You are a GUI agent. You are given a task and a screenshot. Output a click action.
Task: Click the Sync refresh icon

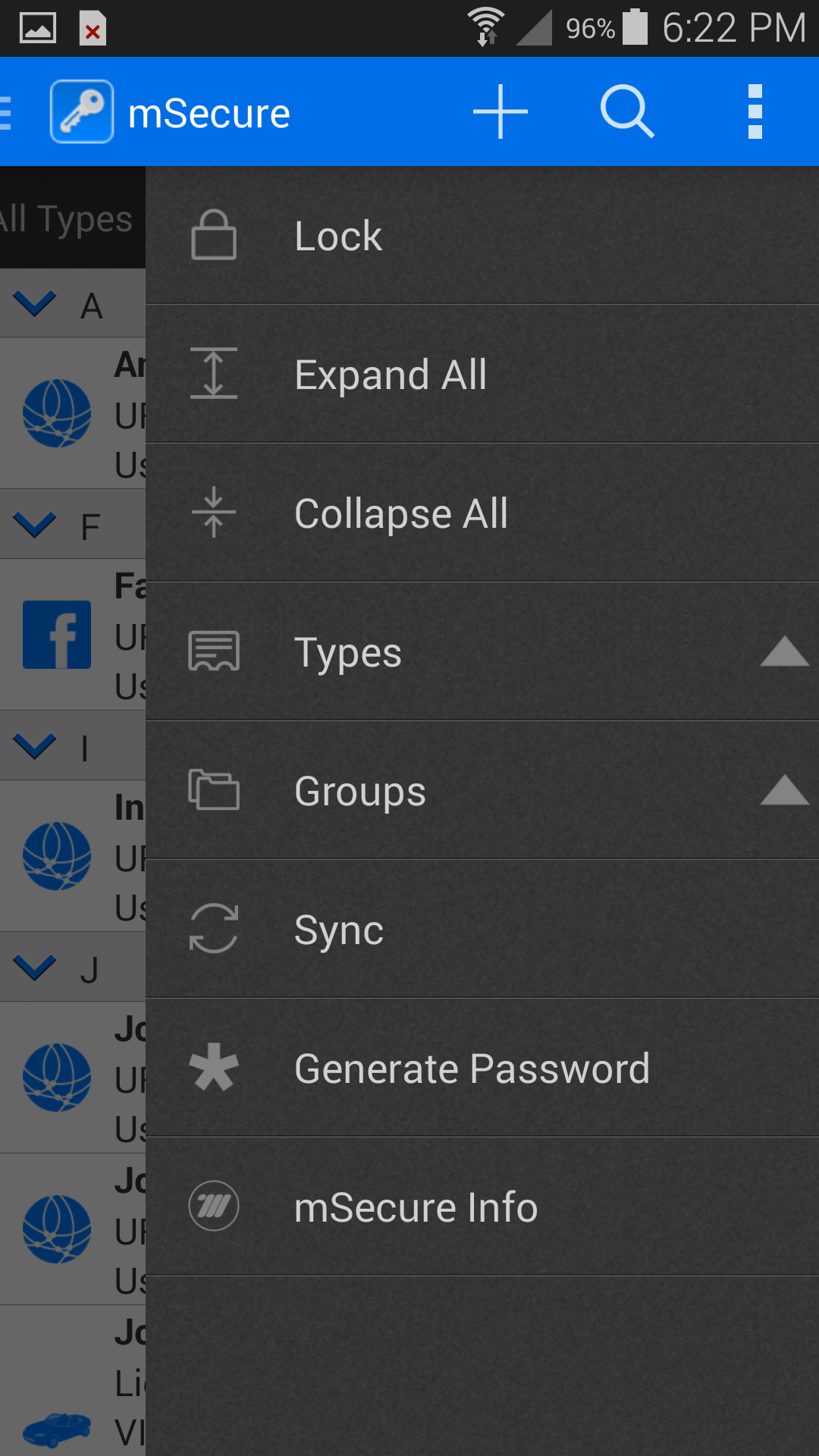[x=213, y=928]
